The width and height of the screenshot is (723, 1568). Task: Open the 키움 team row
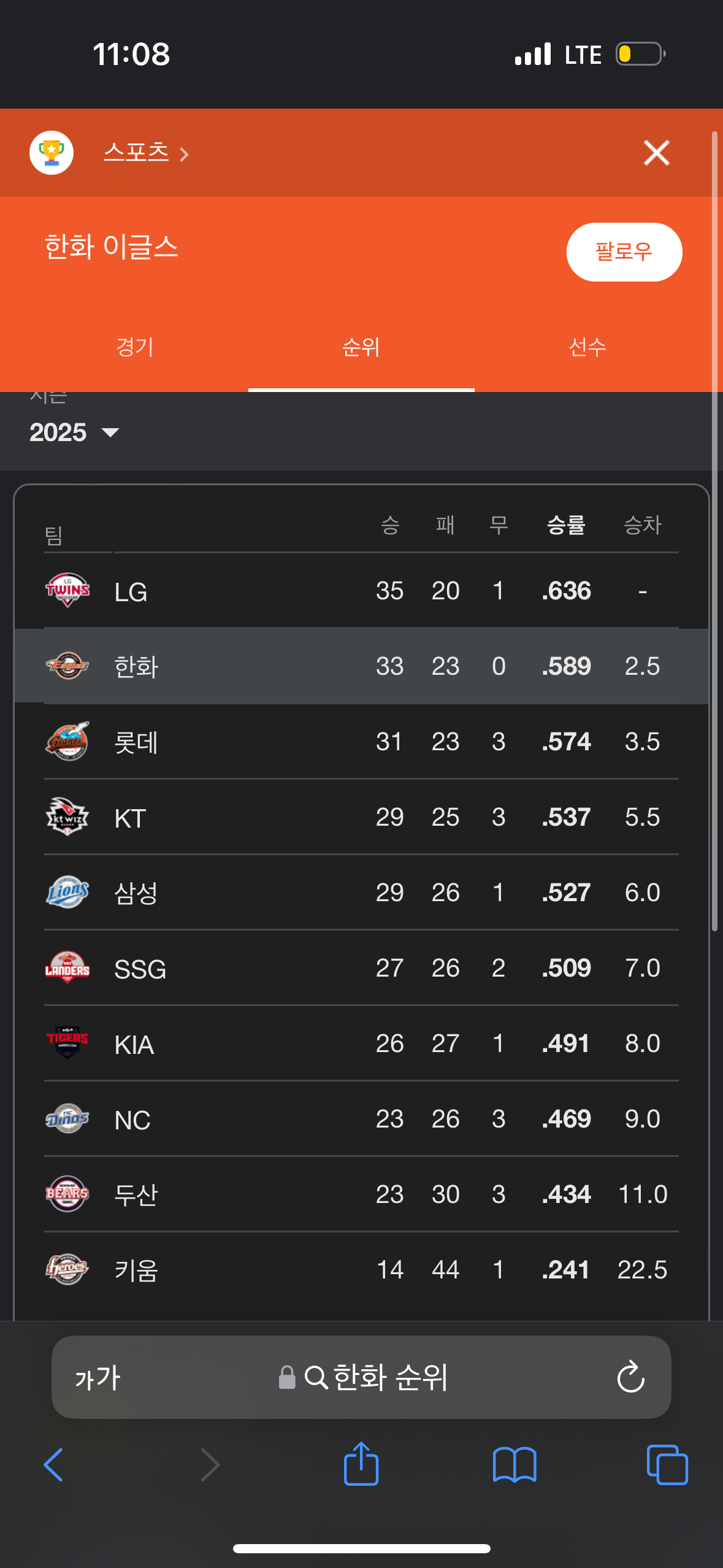point(361,1270)
